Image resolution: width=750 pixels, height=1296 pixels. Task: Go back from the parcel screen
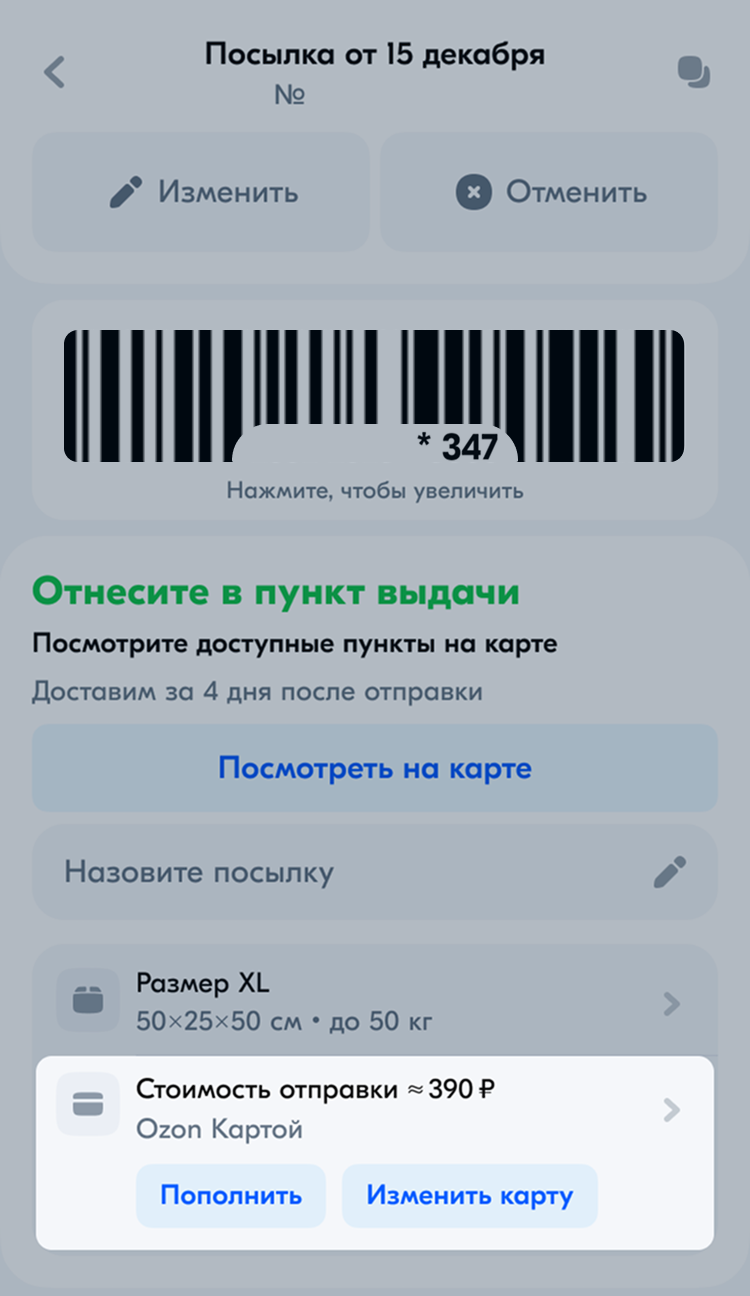pyautogui.click(x=54, y=72)
